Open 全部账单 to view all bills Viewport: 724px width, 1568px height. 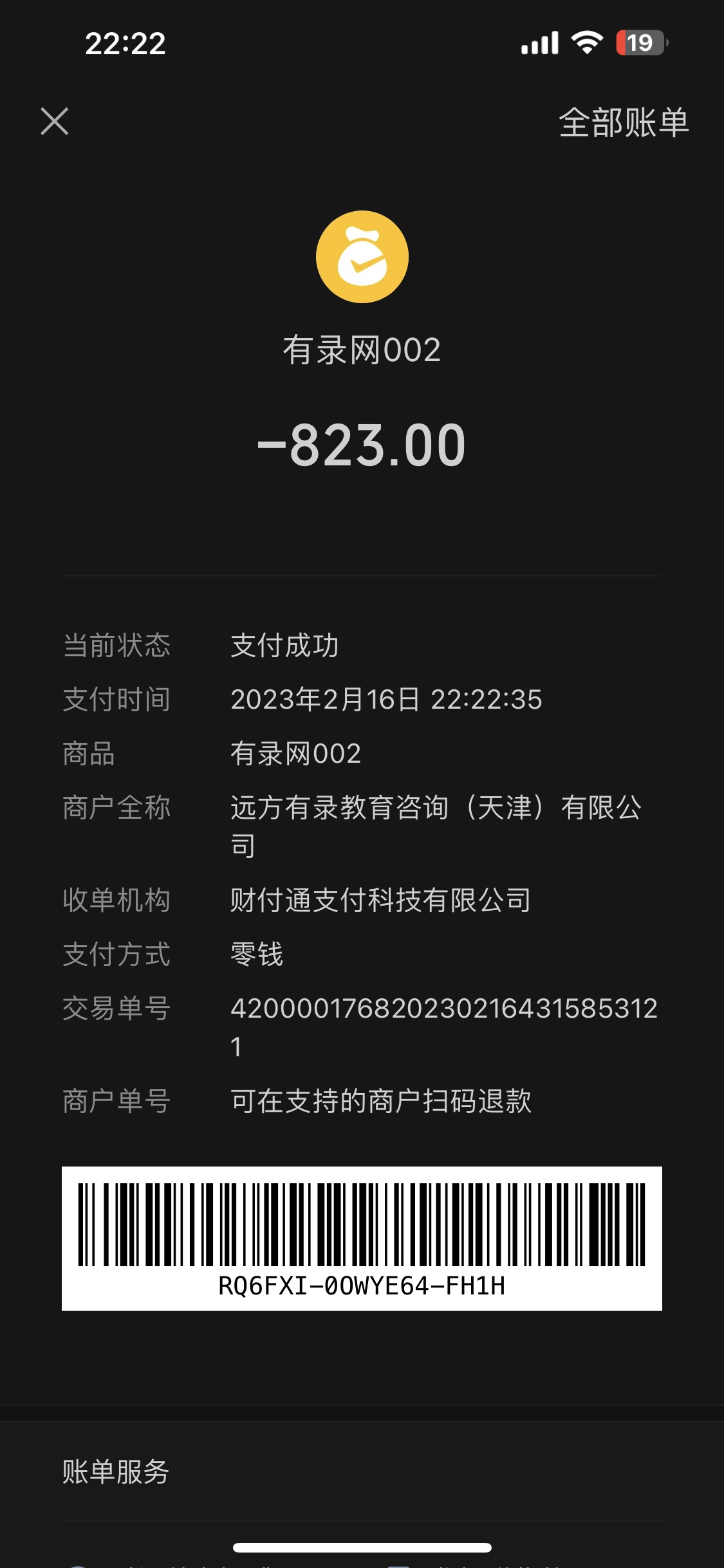623,122
